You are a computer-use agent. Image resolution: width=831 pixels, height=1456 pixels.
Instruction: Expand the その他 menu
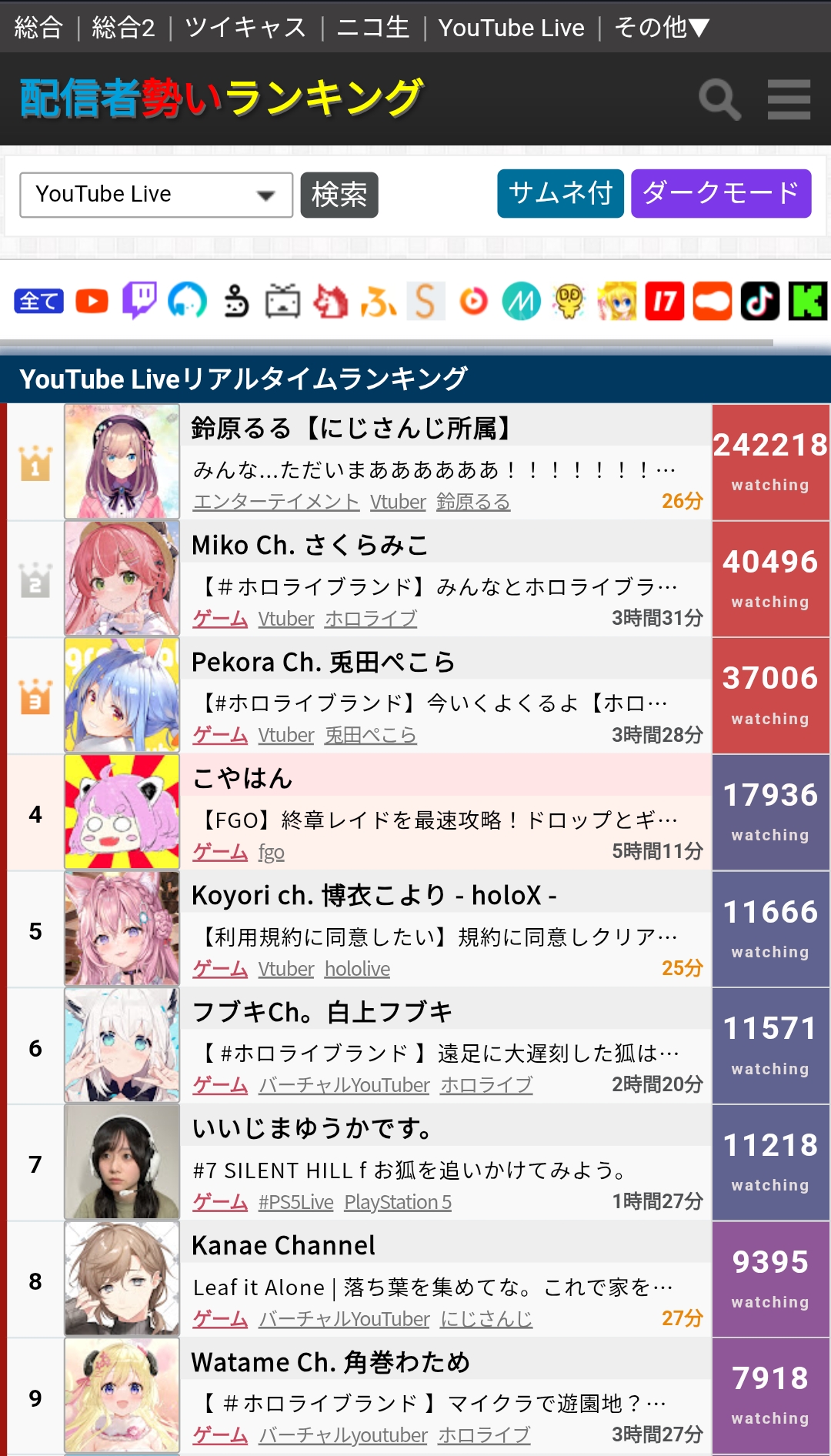pyautogui.click(x=661, y=28)
